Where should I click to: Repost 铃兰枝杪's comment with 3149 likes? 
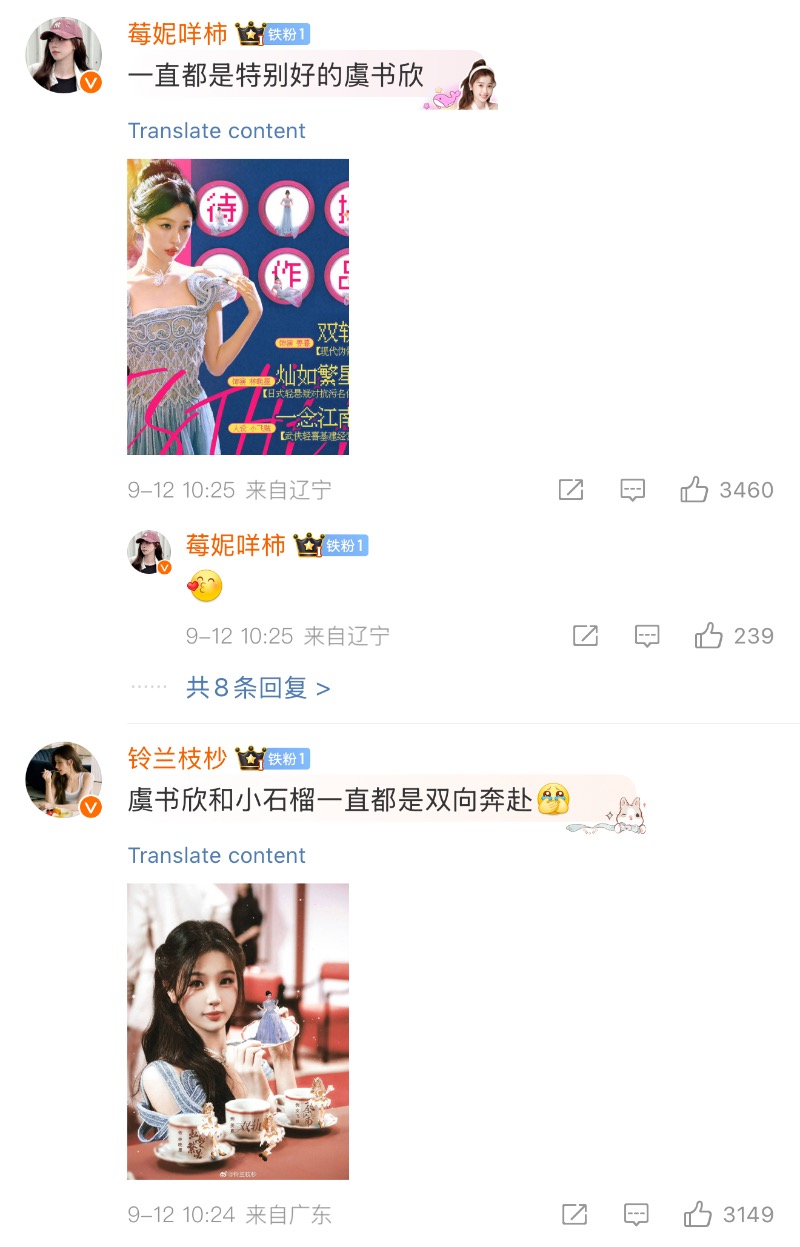(x=574, y=1215)
